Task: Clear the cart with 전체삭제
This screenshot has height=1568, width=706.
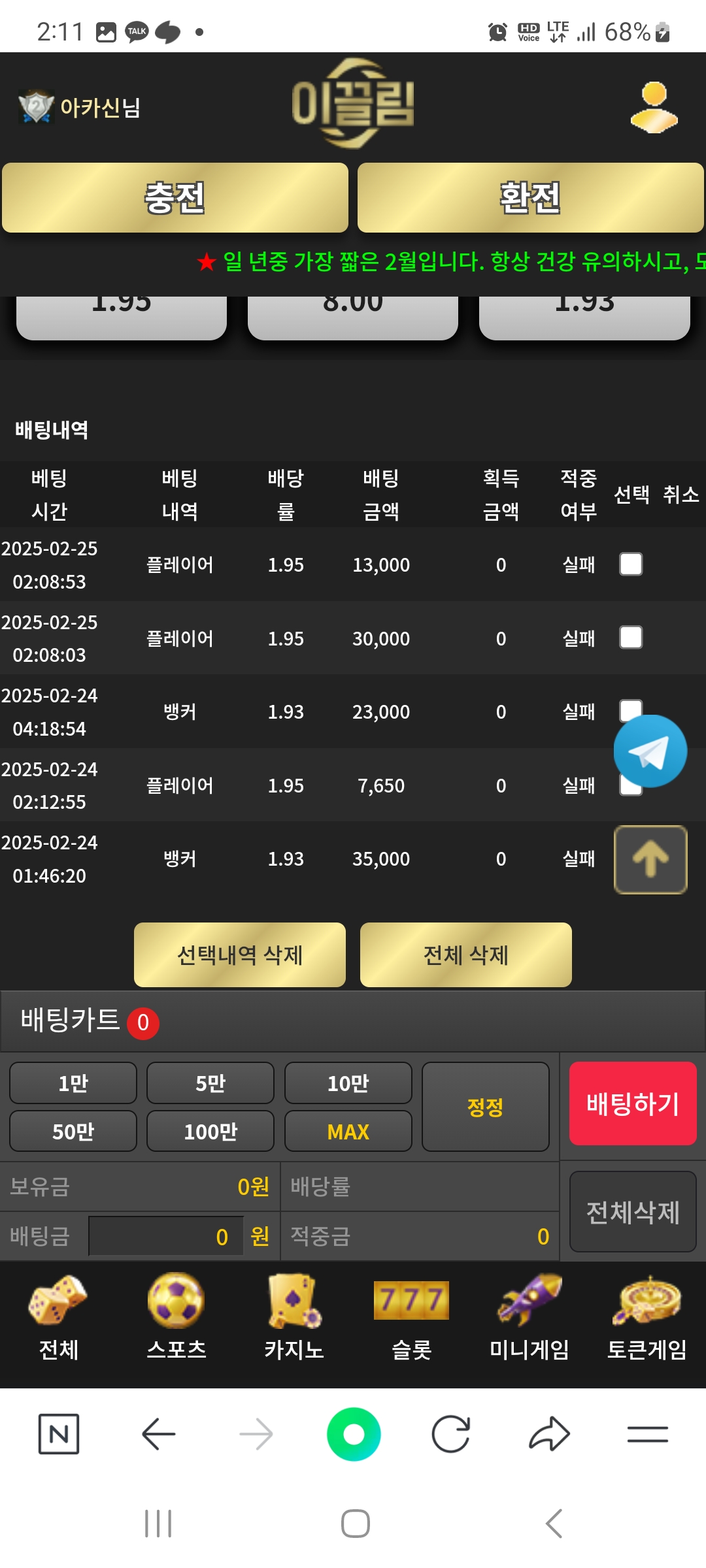Action: (x=632, y=1212)
